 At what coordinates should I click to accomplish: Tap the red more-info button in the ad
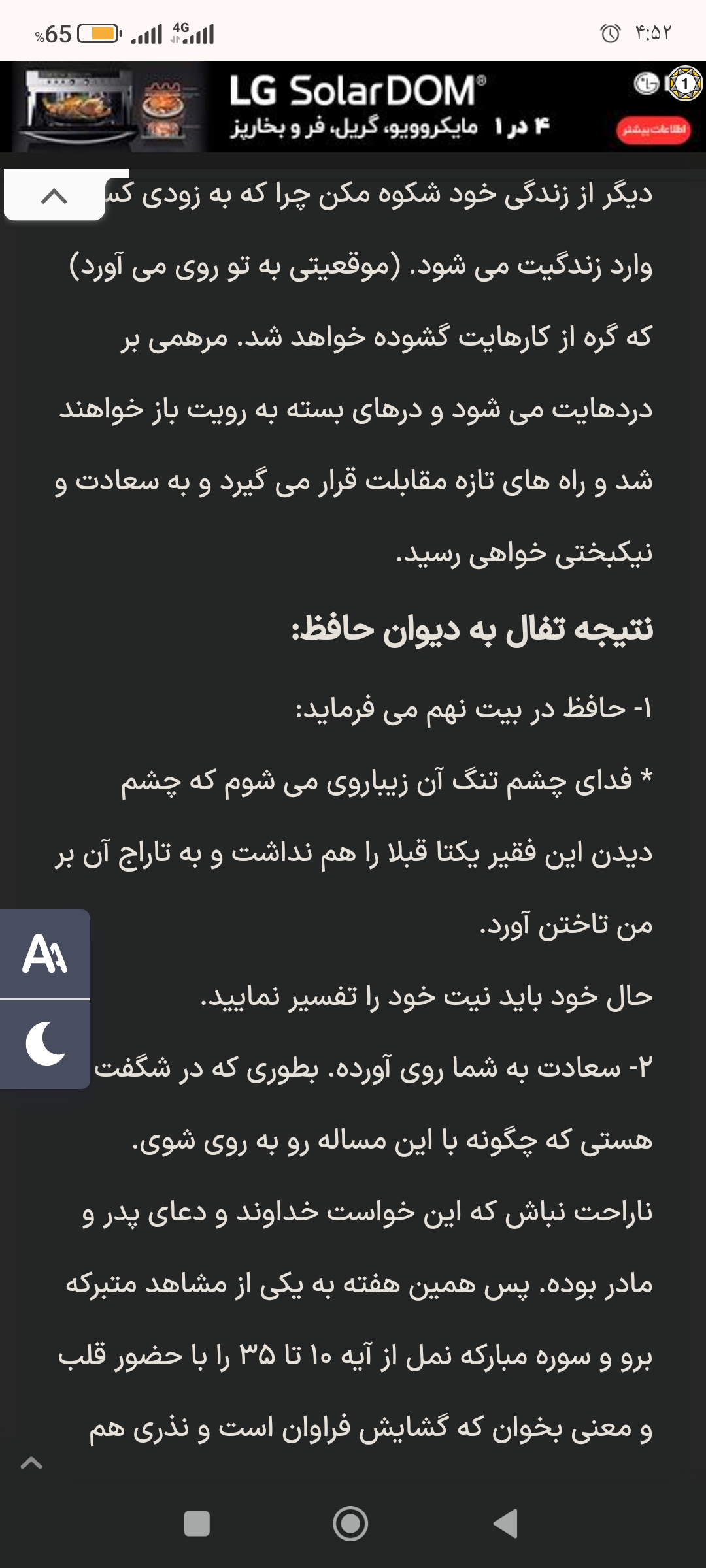click(x=653, y=129)
